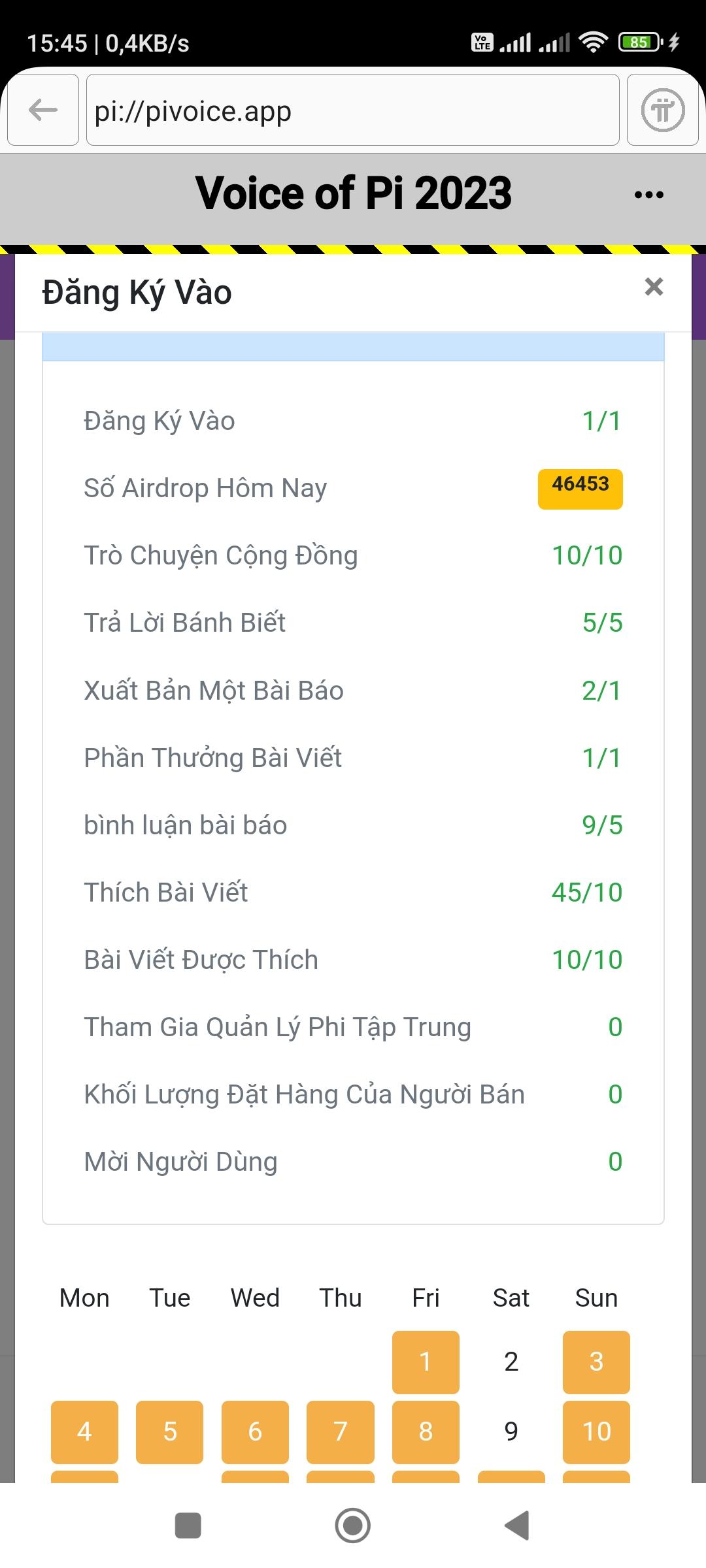Open the three-dot overflow menu
The image size is (706, 1568).
(x=648, y=195)
